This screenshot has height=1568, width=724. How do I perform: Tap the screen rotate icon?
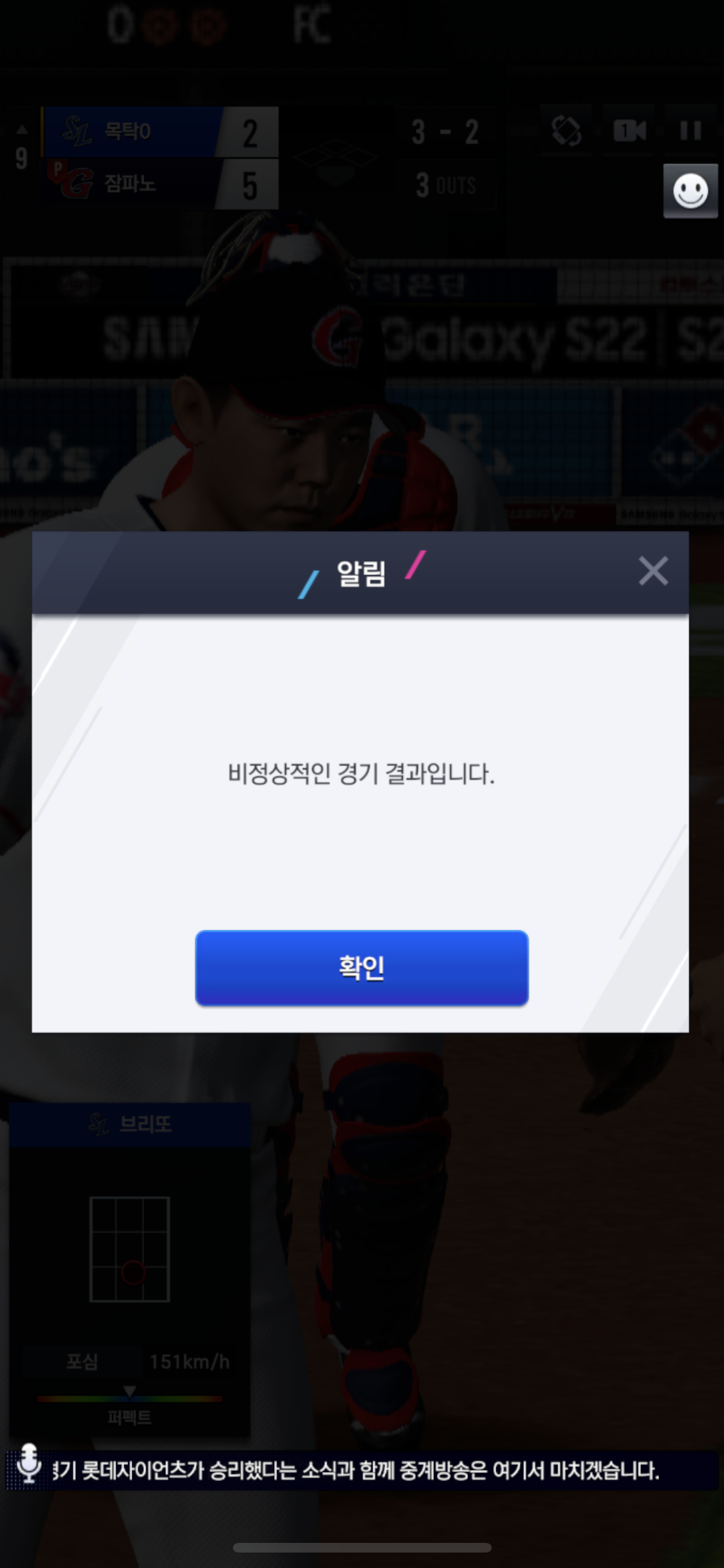pyautogui.click(x=566, y=131)
